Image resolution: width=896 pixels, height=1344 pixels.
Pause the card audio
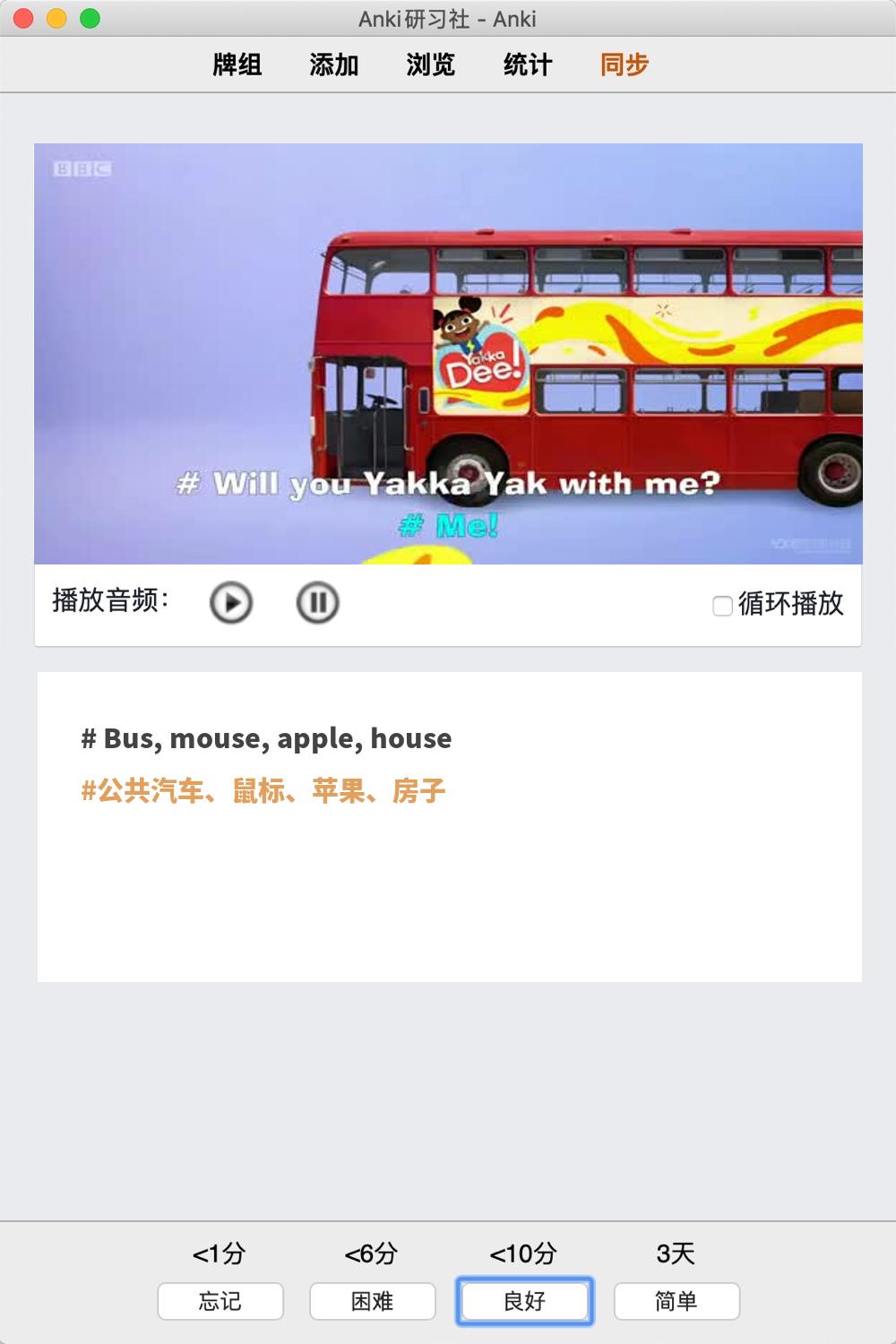[x=317, y=602]
